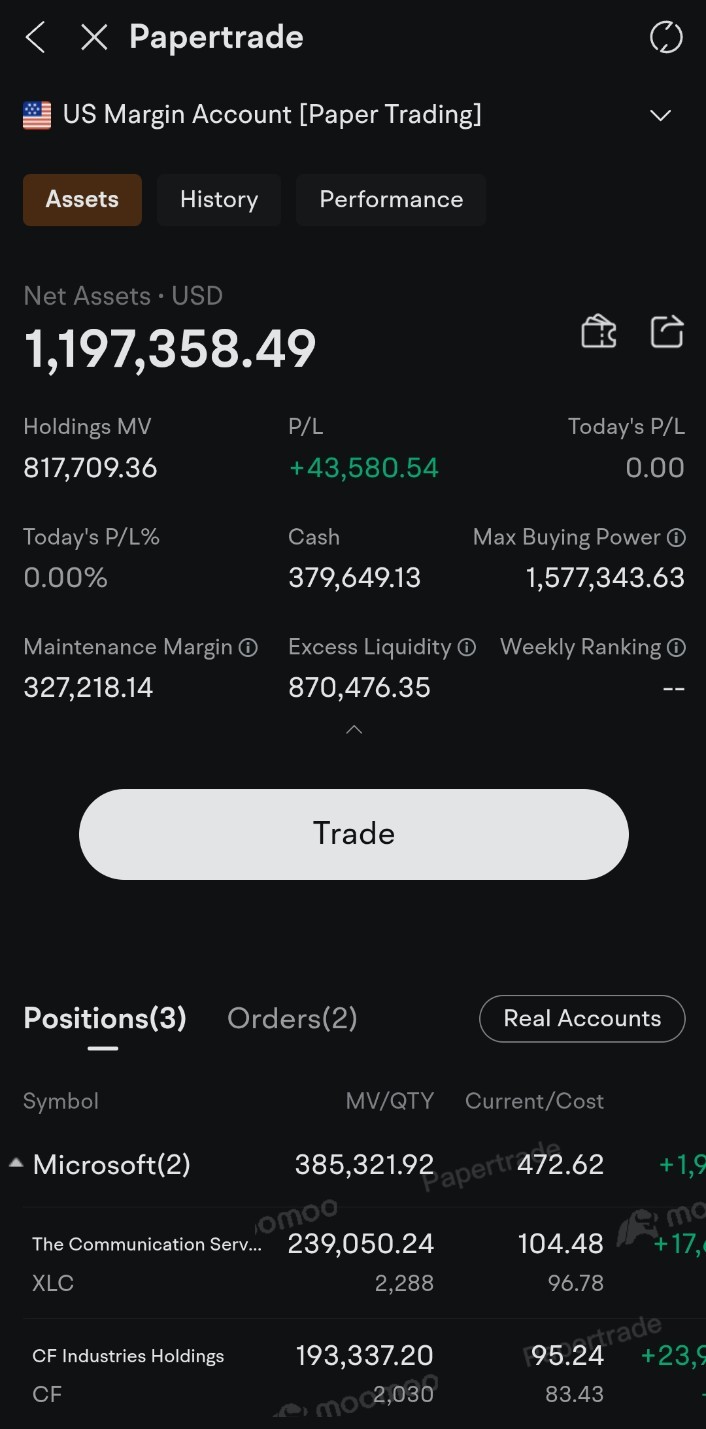
Task: View the Orders(2) tab
Action: [292, 1018]
